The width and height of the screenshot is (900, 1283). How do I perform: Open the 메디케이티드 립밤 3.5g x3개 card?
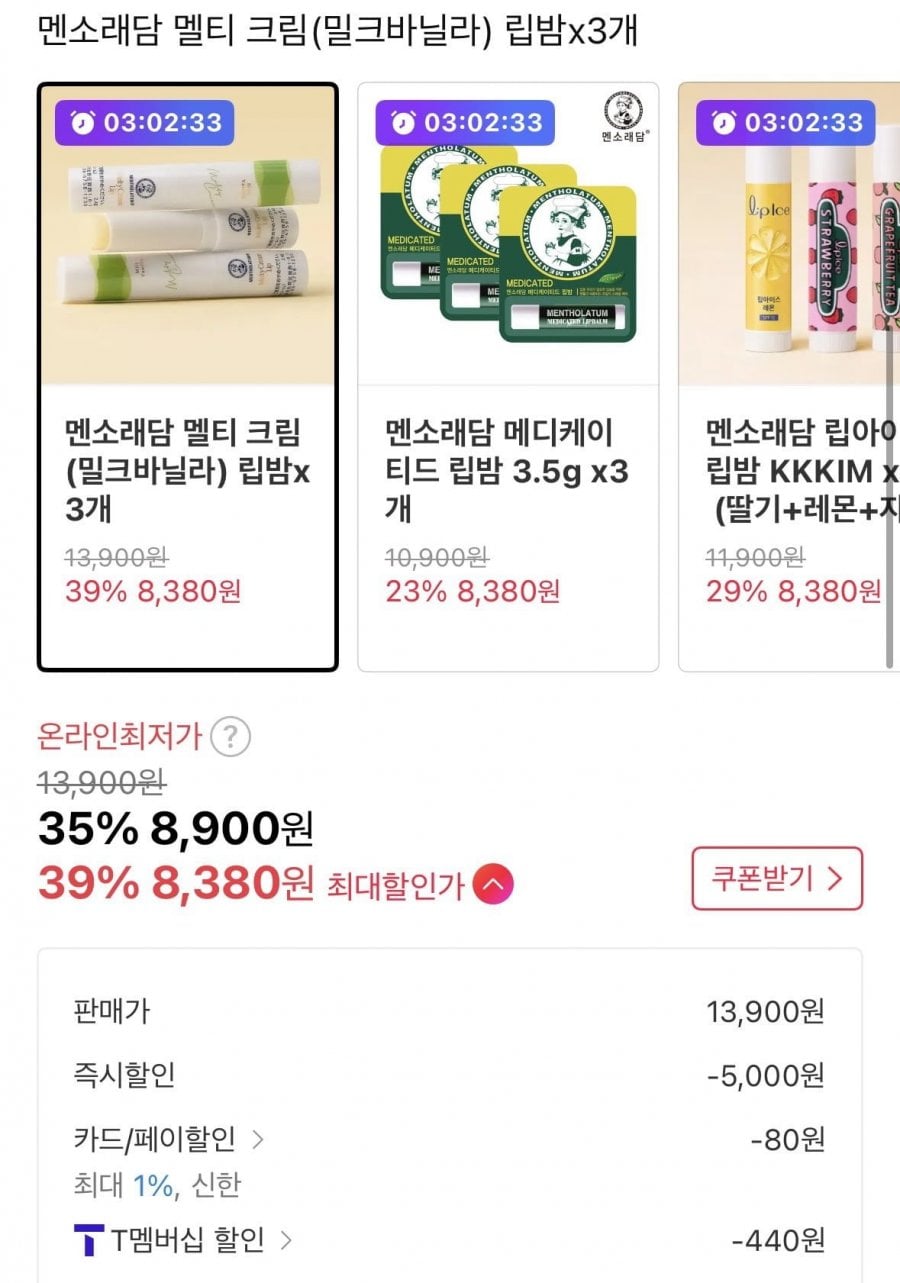[x=508, y=376]
